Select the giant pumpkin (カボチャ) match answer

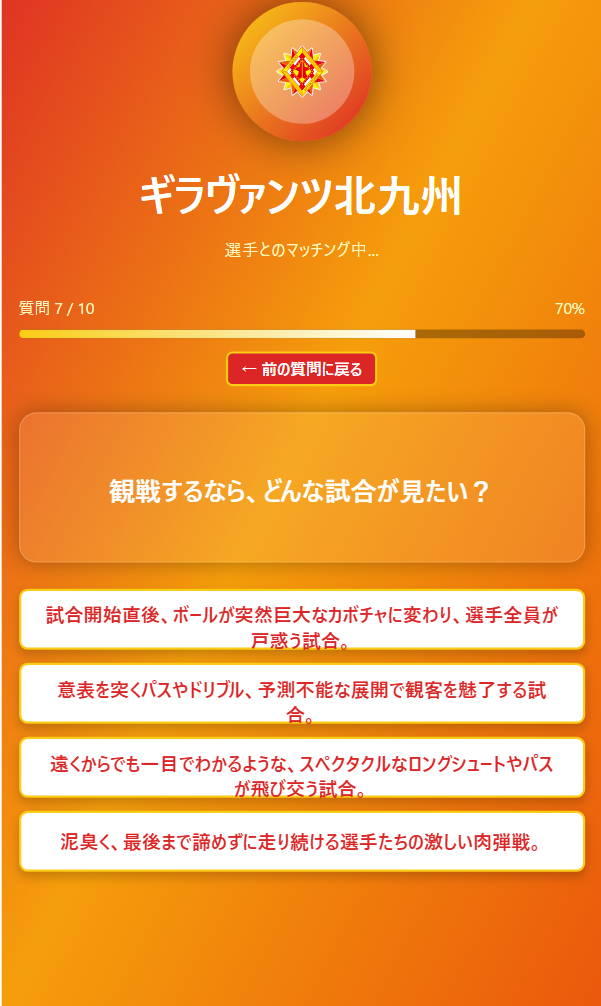[x=301, y=620]
